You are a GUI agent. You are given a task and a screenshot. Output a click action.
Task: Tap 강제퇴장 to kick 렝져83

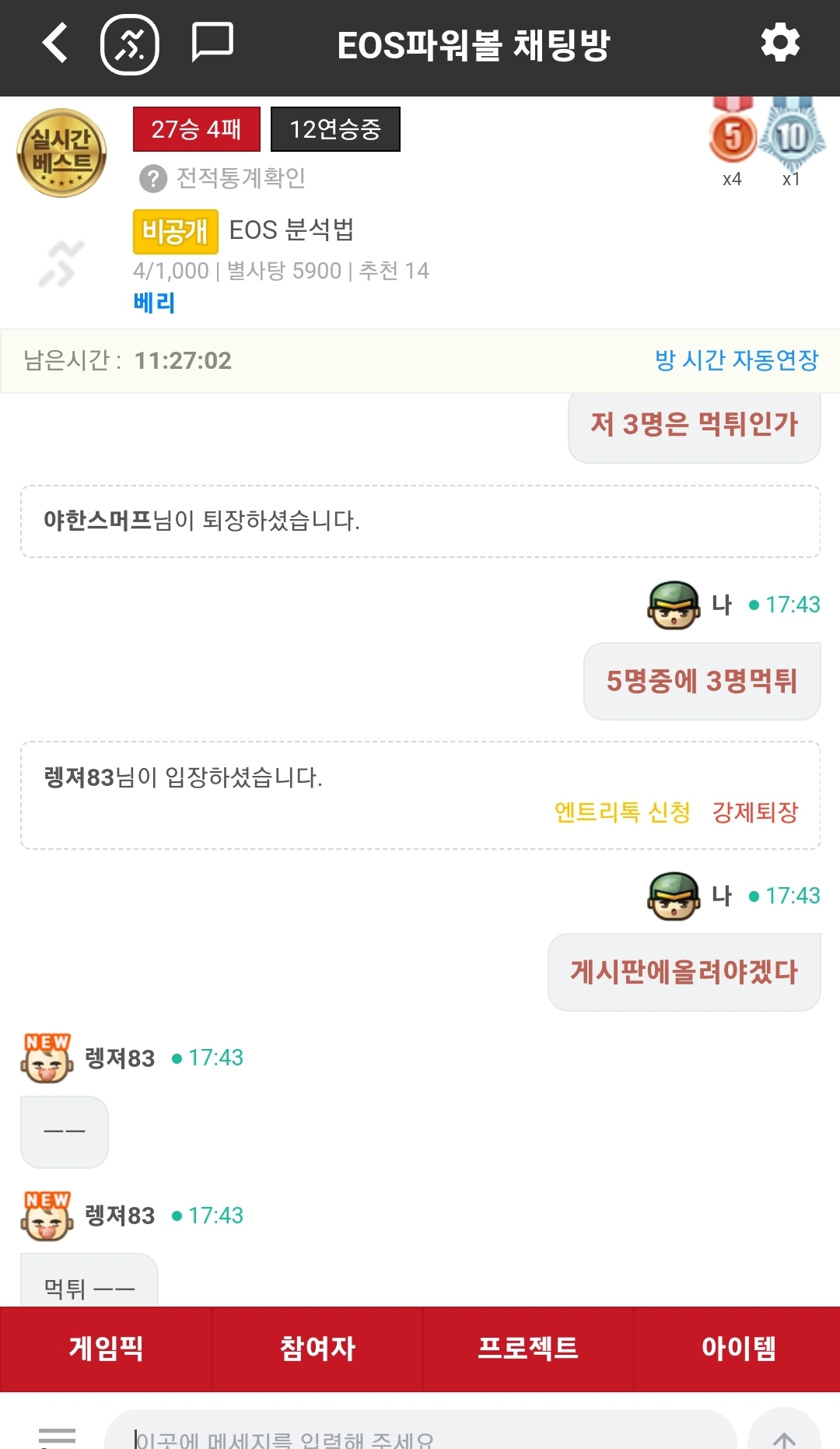point(755,812)
